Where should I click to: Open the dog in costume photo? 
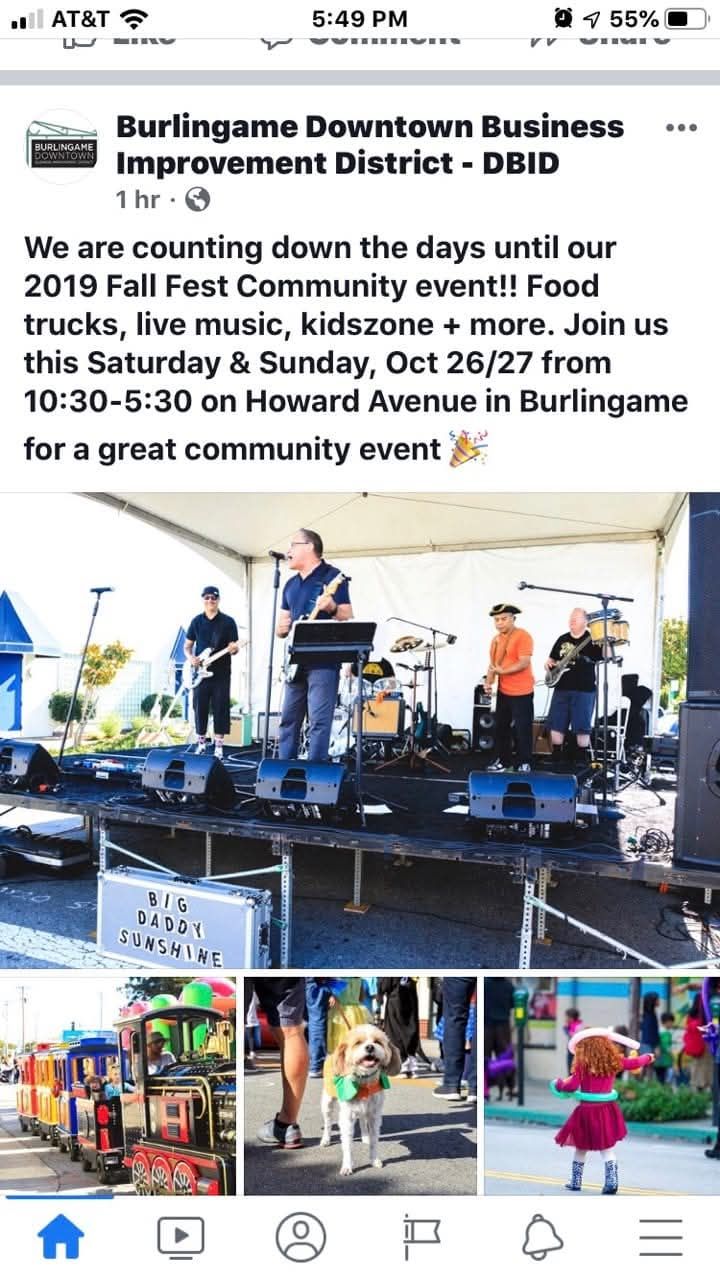coord(360,1085)
